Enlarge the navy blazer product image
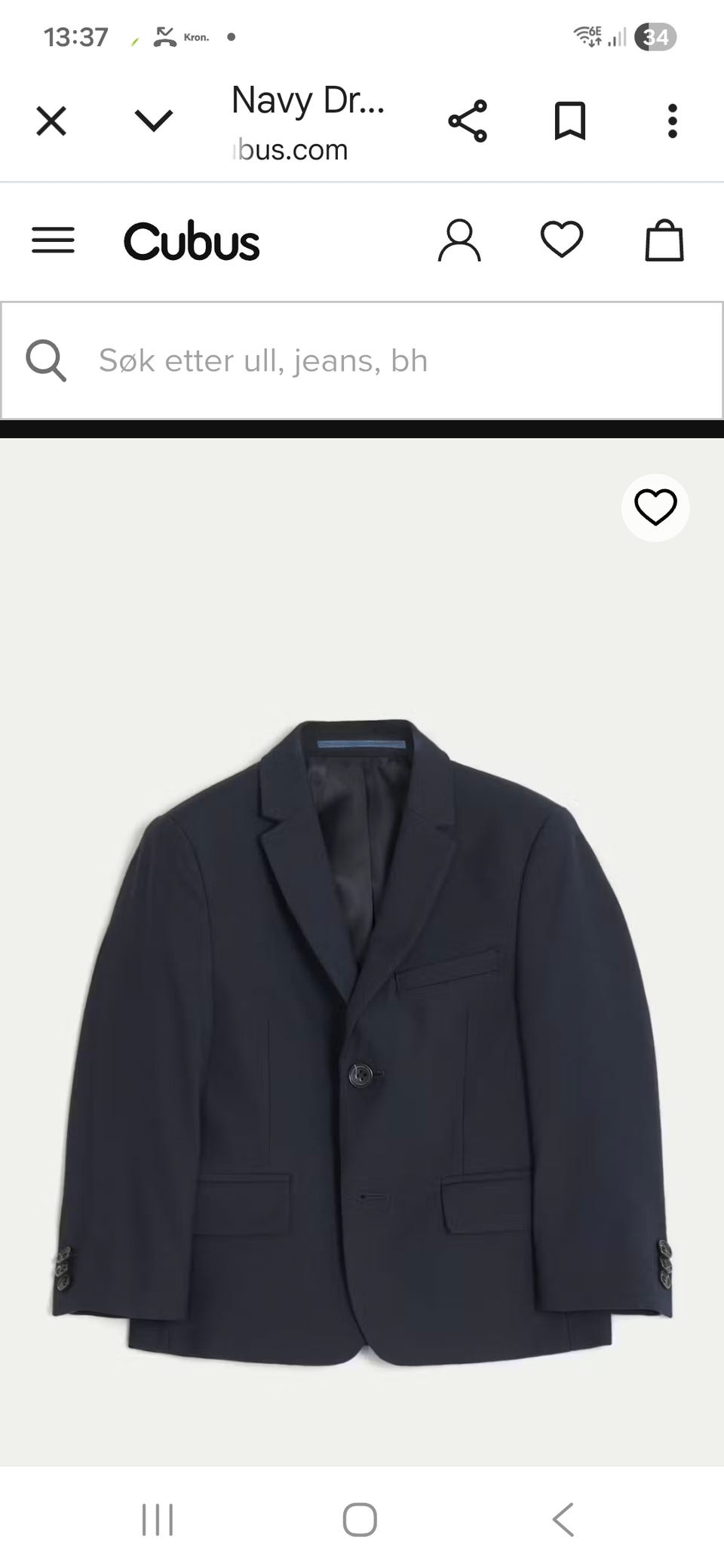Screen dimensions: 724x1568 coord(362,1040)
